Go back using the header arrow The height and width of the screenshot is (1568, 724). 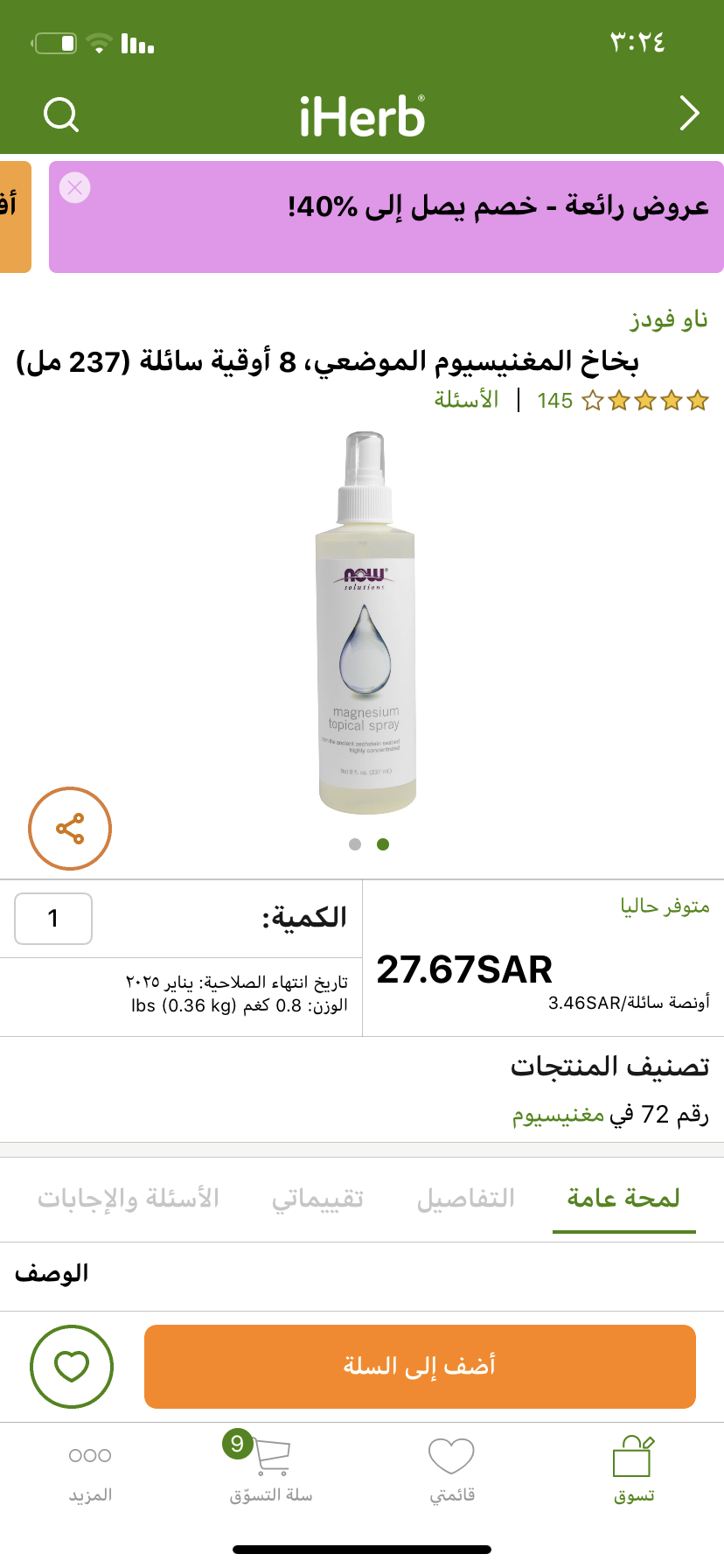point(690,114)
